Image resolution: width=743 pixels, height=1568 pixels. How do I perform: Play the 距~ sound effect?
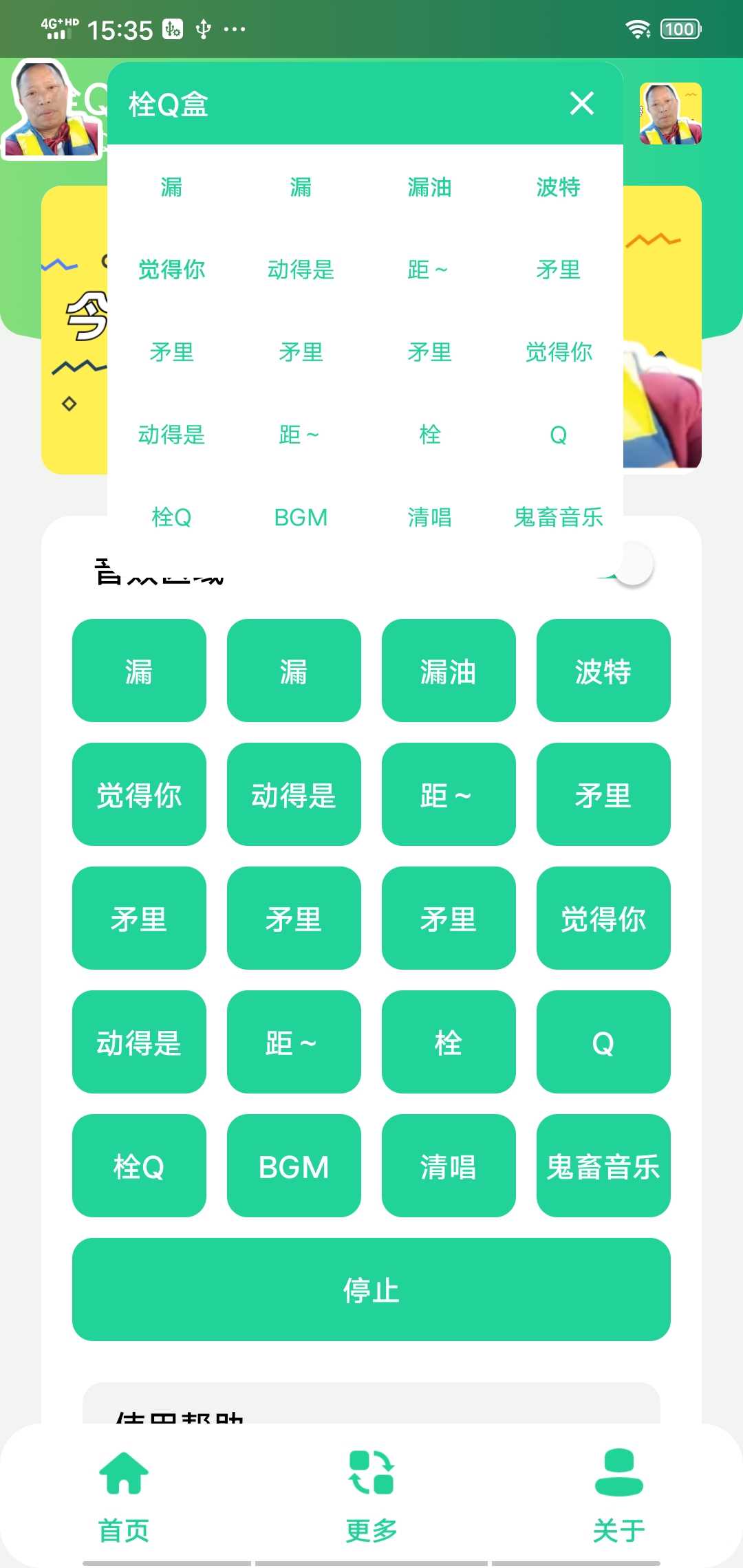(448, 794)
